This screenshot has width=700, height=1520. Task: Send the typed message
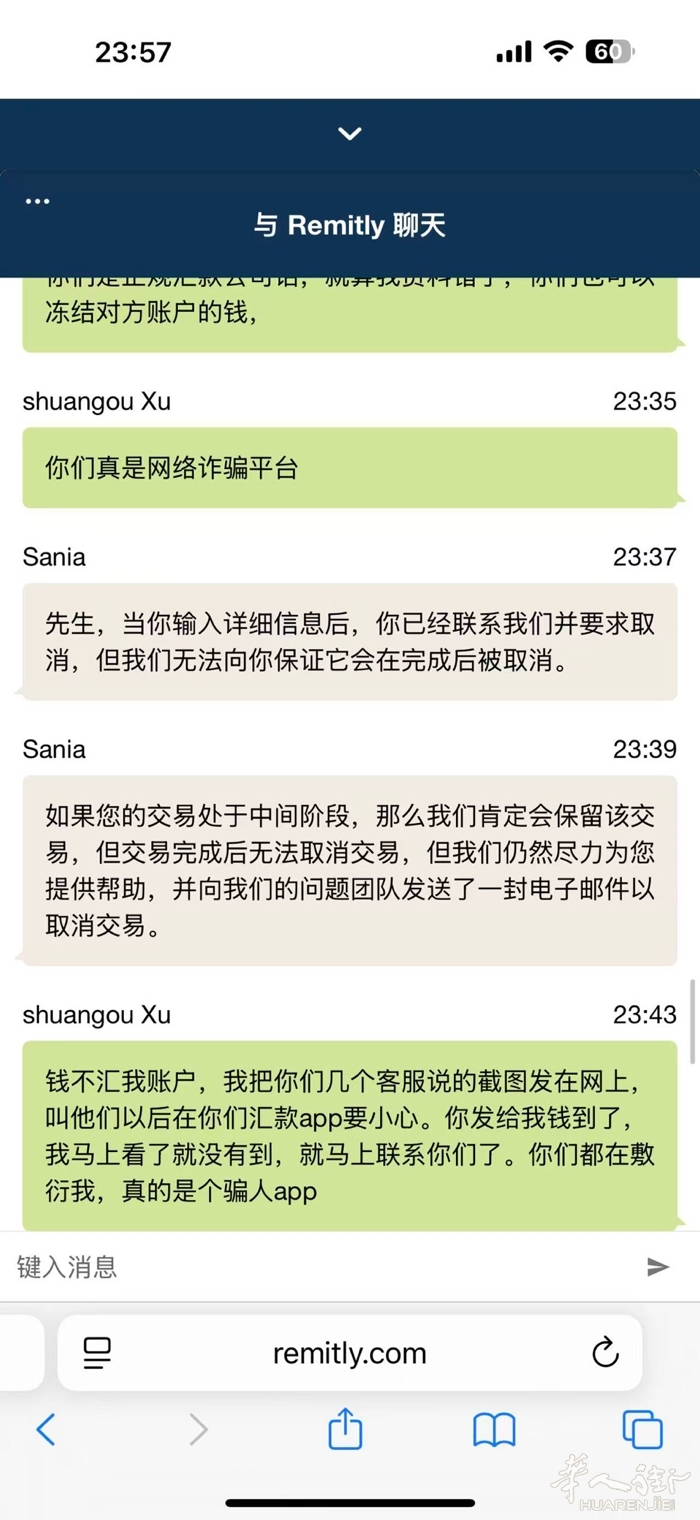tap(657, 1267)
